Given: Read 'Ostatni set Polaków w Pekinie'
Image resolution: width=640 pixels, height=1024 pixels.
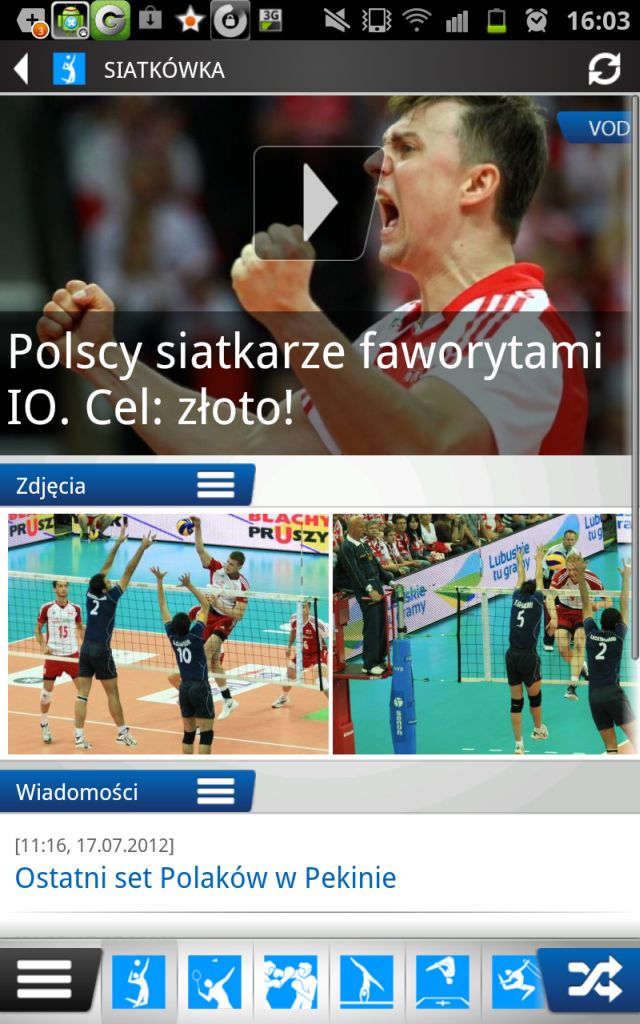Looking at the screenshot, I should (x=206, y=878).
